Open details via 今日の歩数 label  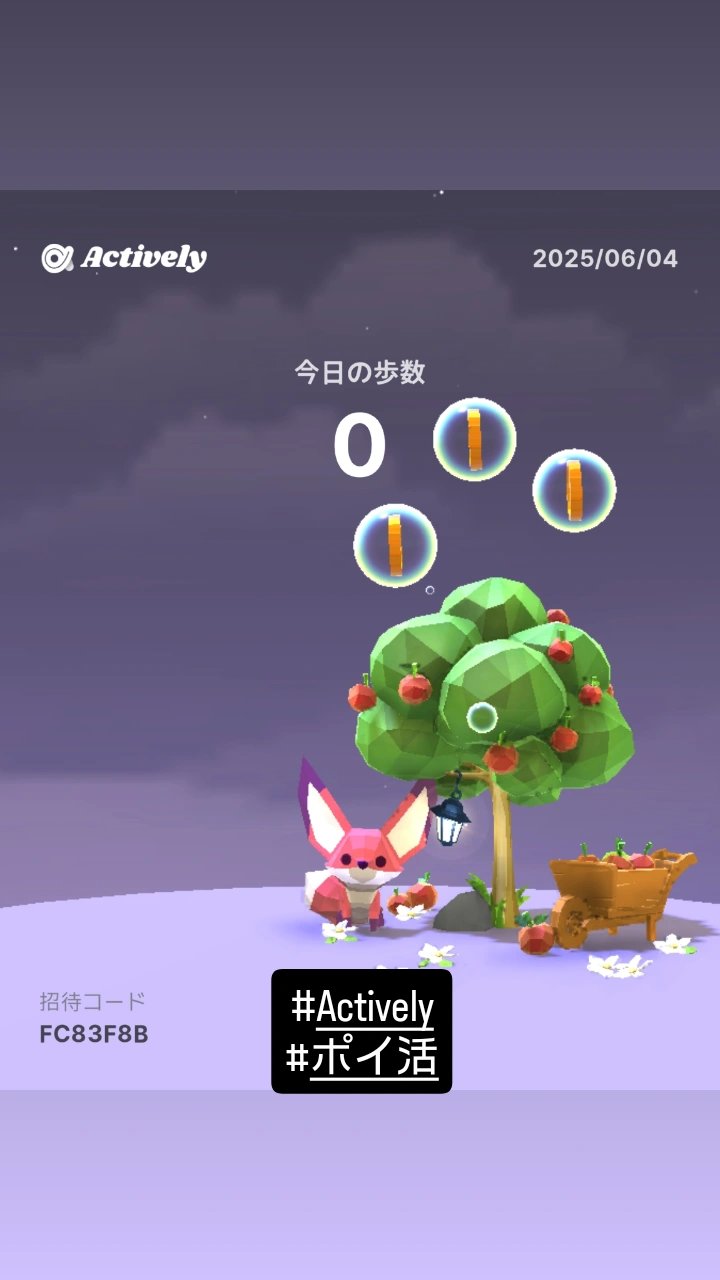(x=360, y=370)
